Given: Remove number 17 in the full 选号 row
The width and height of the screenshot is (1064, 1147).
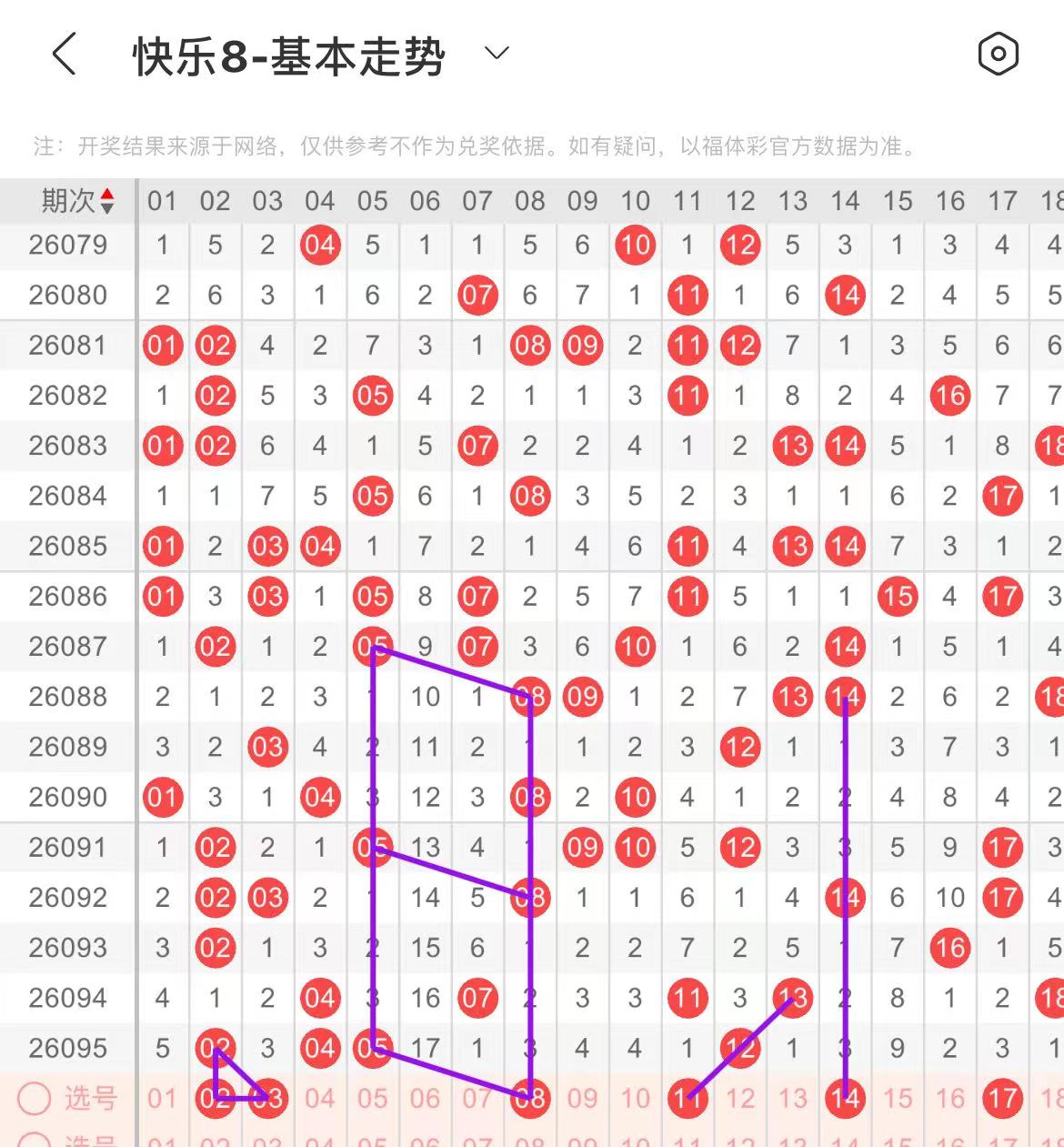Looking at the screenshot, I should point(1003,1098).
